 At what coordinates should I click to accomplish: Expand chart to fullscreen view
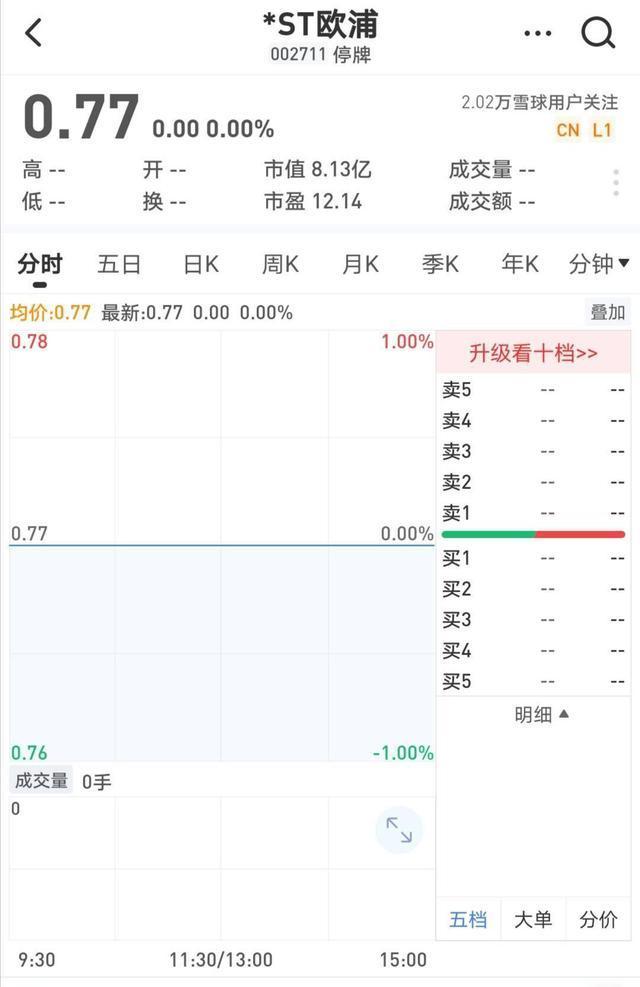pyautogui.click(x=399, y=830)
